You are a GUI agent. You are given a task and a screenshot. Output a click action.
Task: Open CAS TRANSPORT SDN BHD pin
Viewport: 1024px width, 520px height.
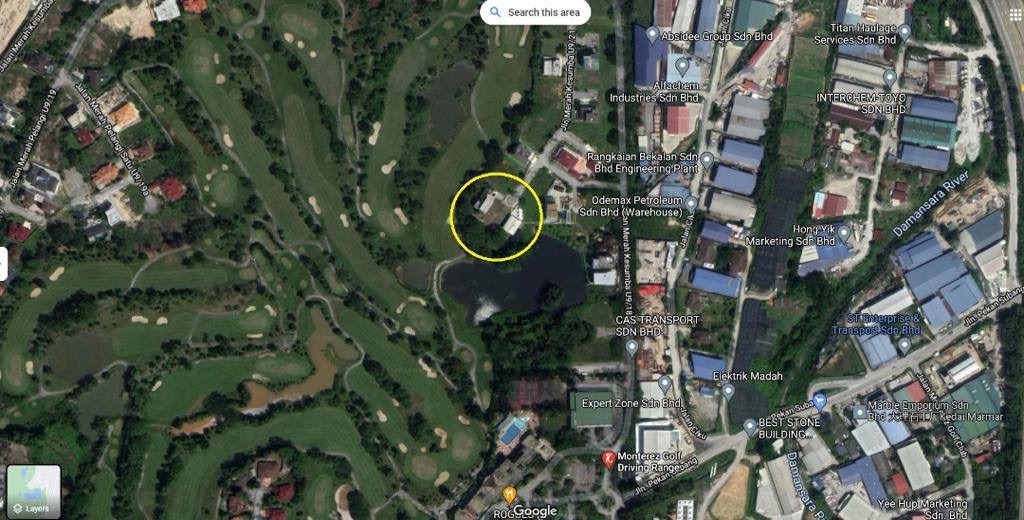[x=631, y=347]
